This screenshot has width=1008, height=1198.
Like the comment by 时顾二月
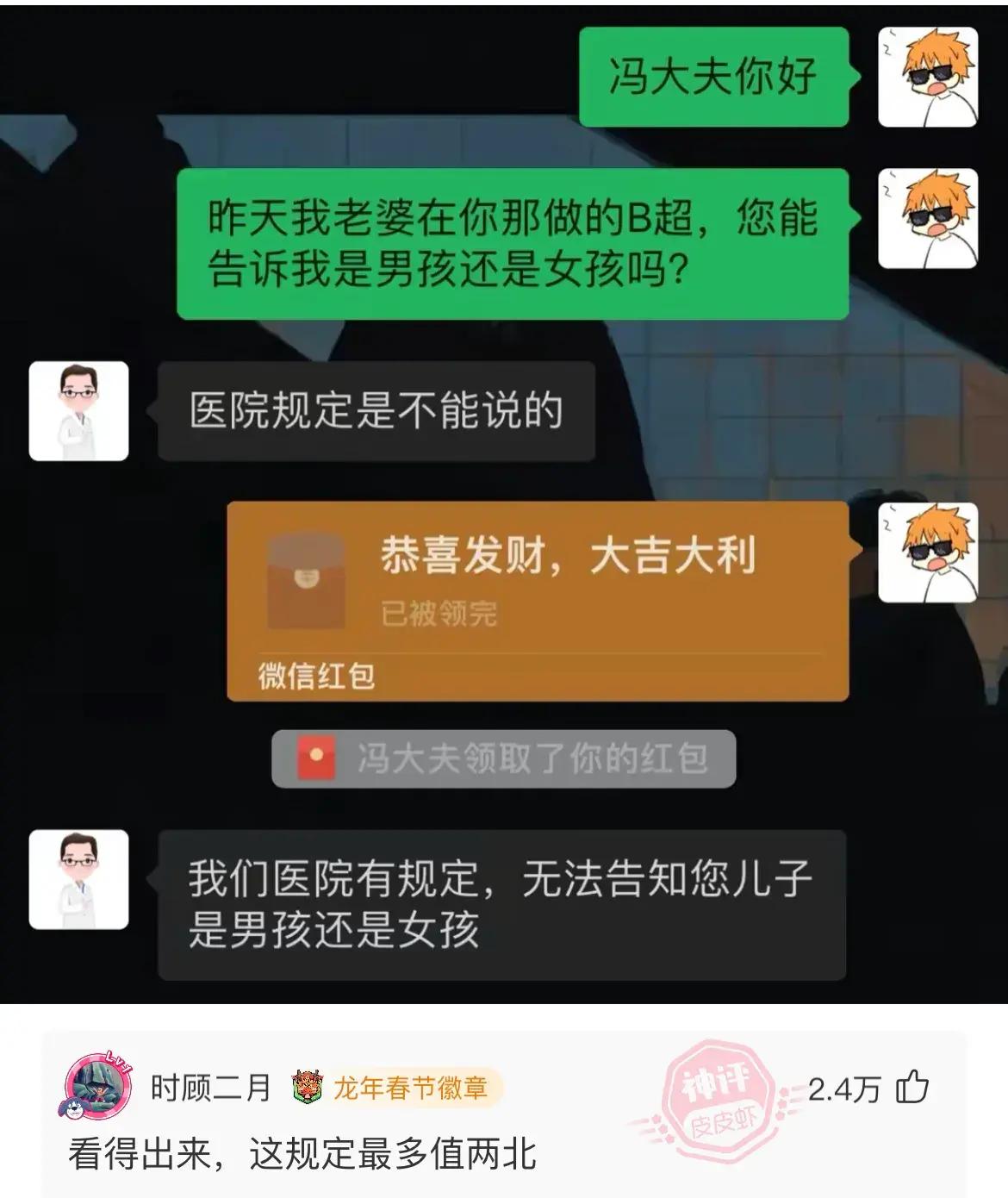912,1088
